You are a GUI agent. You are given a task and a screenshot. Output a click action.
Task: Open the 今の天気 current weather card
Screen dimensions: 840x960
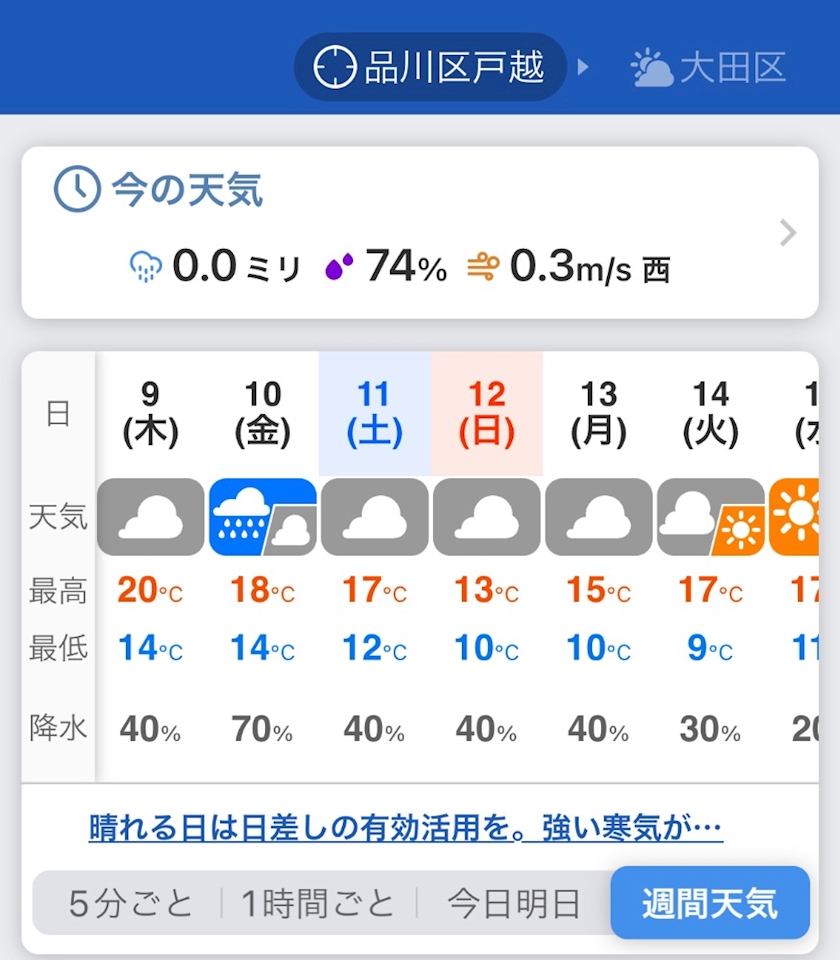tap(420, 233)
